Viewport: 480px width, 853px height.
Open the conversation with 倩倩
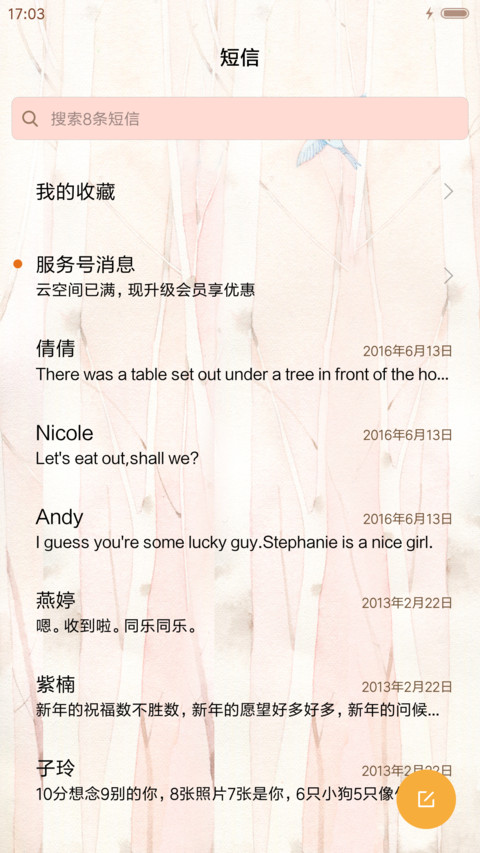click(240, 361)
